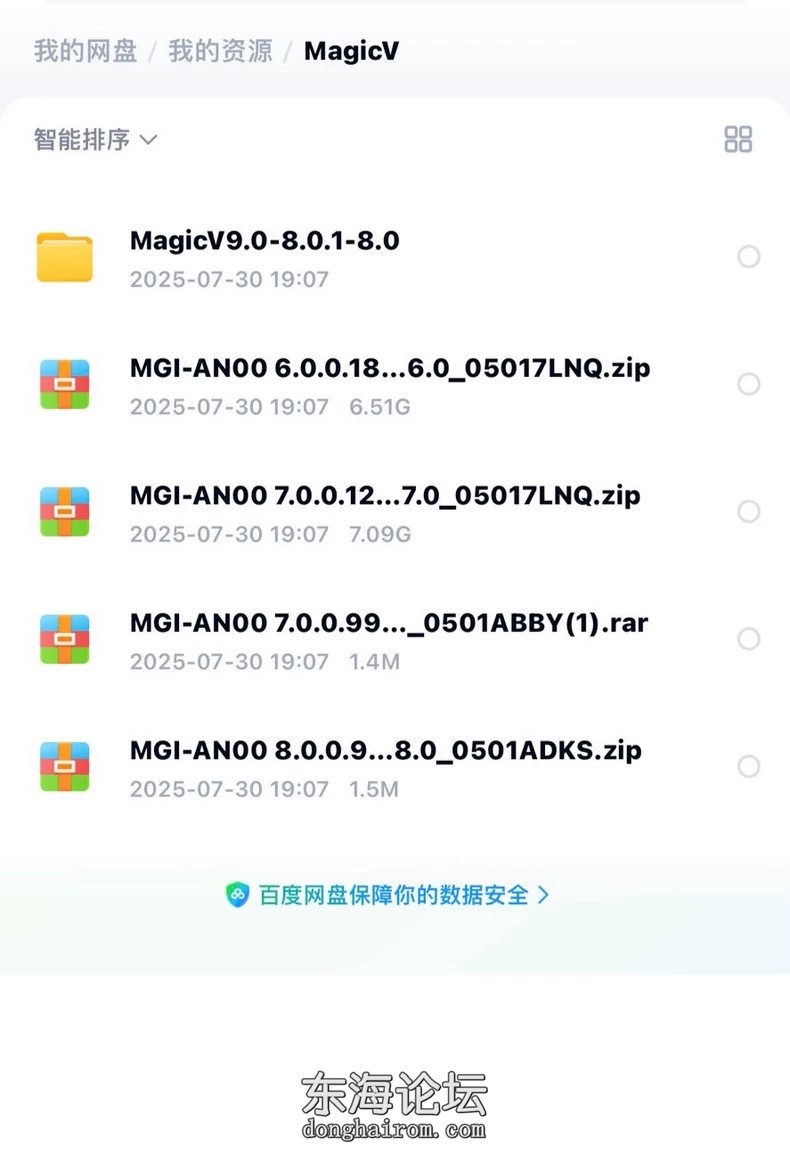Select the 7.09G zip file checkbox

[749, 512]
